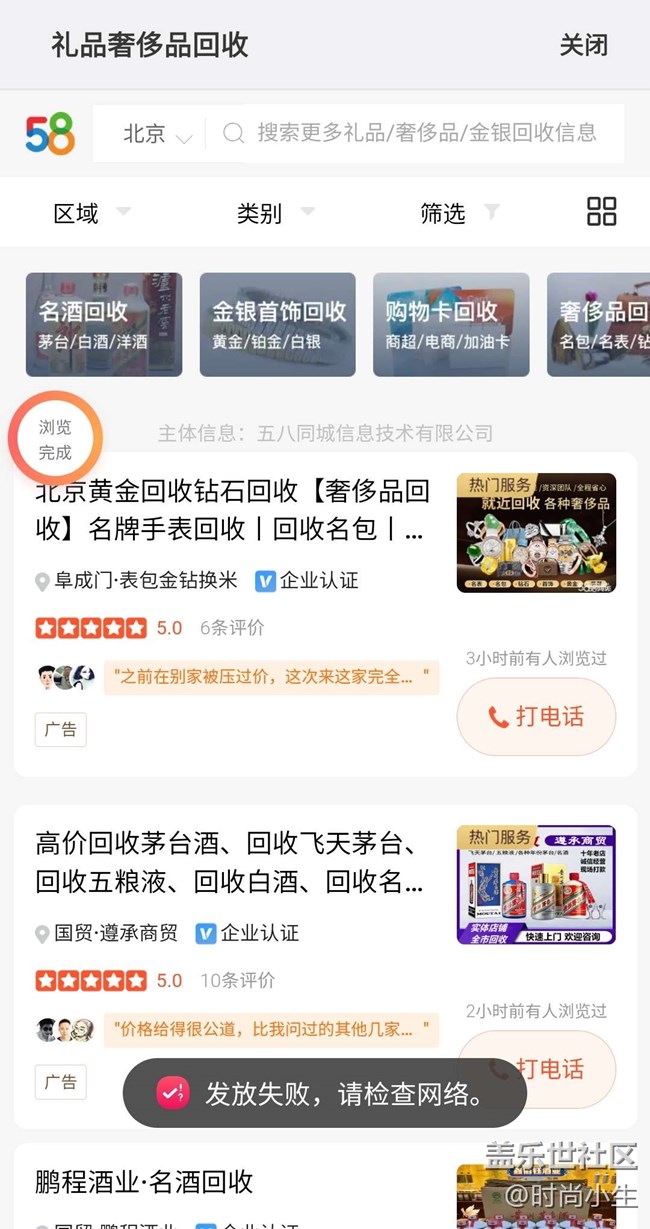Image resolution: width=650 pixels, height=1229 pixels.
Task: Open the 北京 city selector
Action: [156, 134]
